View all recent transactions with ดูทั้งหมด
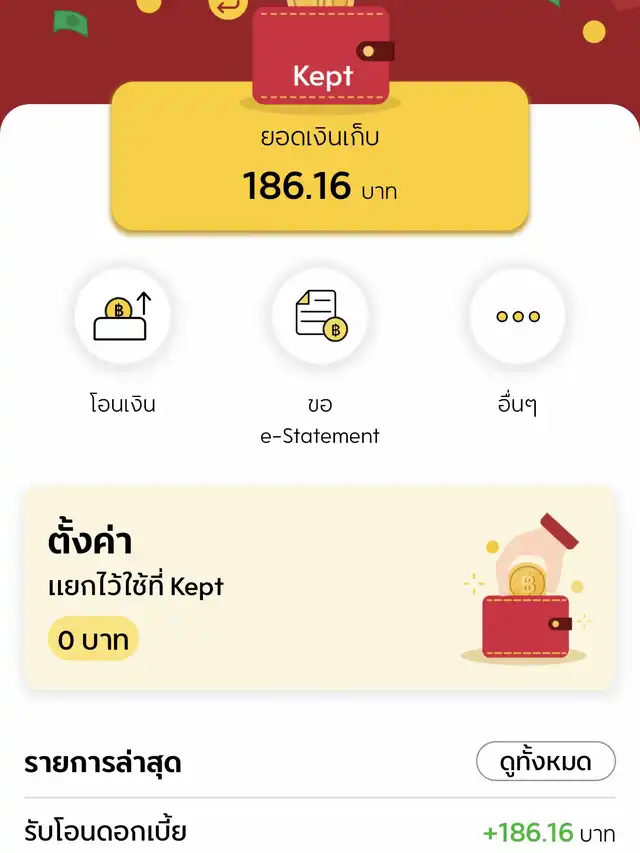640x853 pixels. 545,762
